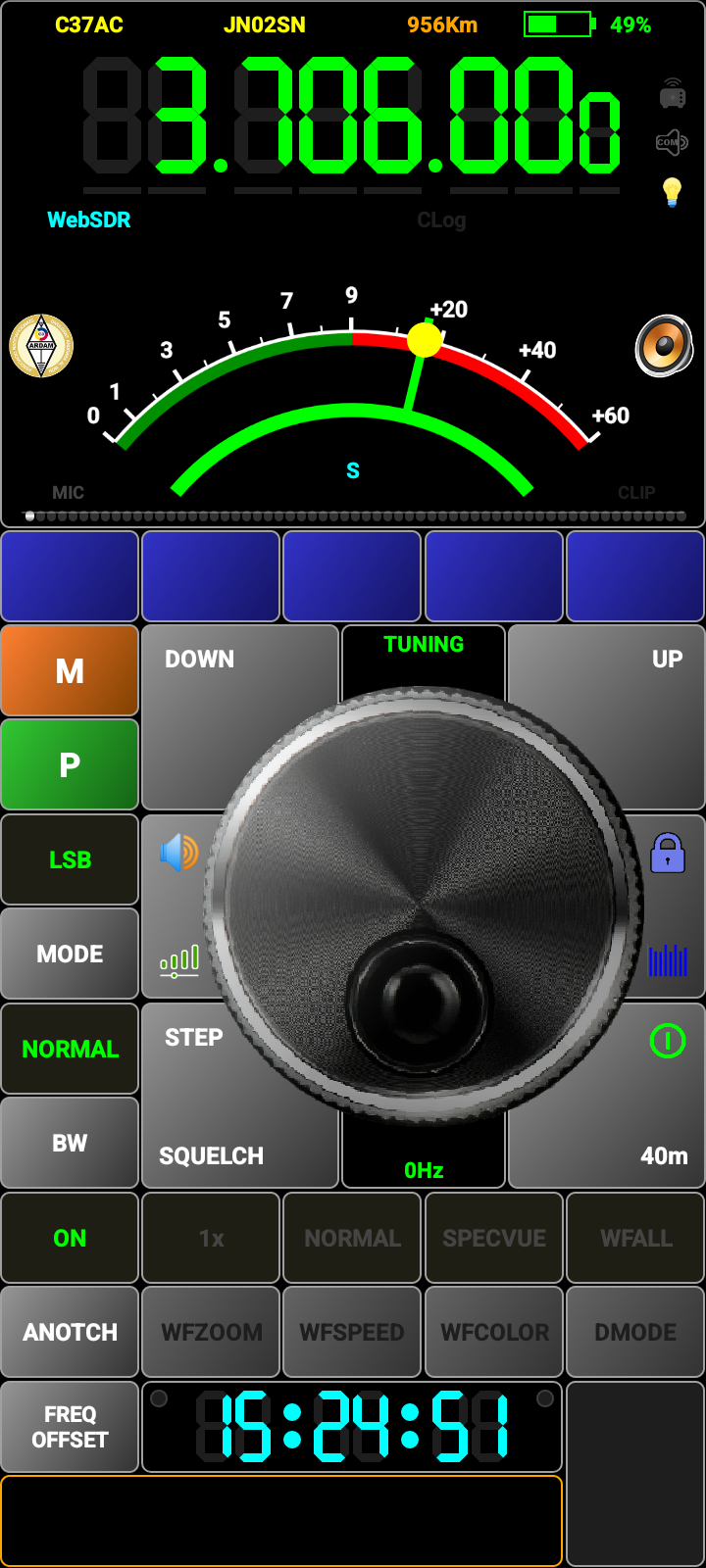This screenshot has height=1568, width=706.
Task: Open the BW bandwidth setting
Action: coord(70,1143)
